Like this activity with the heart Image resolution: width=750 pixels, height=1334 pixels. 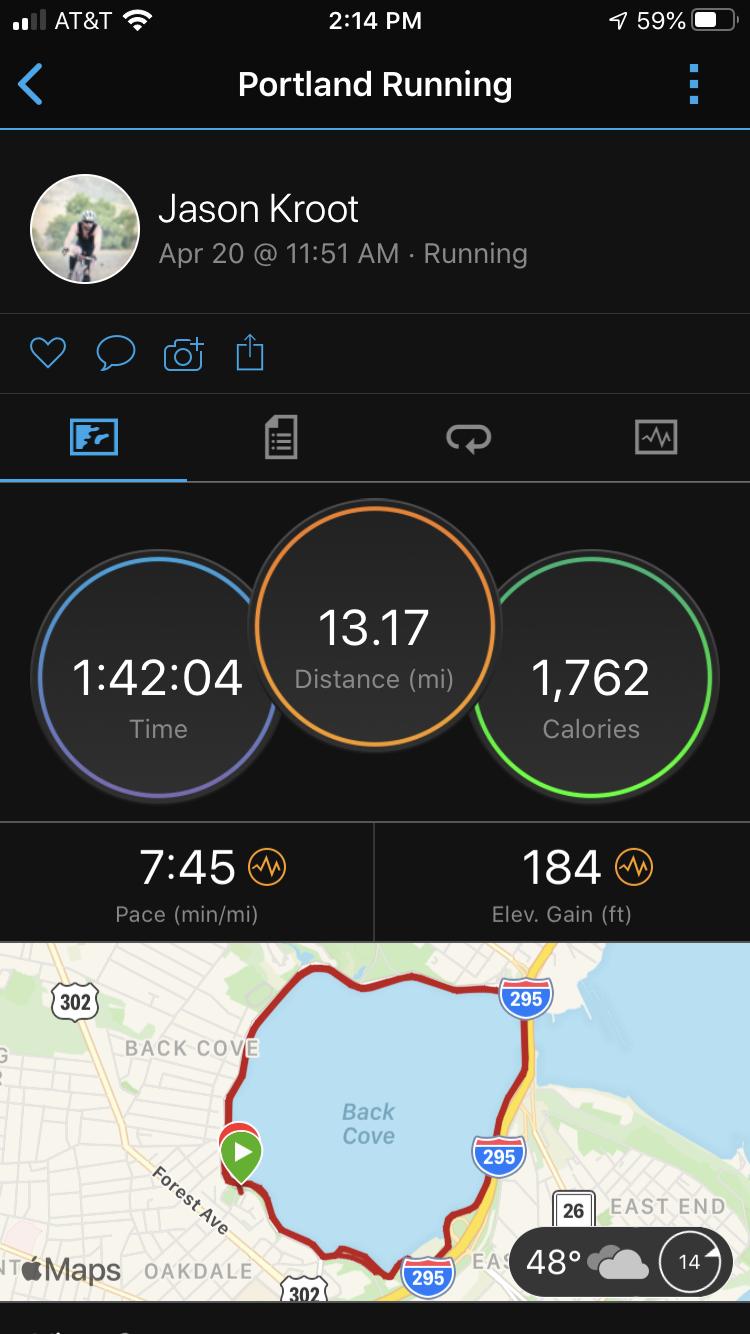(x=47, y=353)
